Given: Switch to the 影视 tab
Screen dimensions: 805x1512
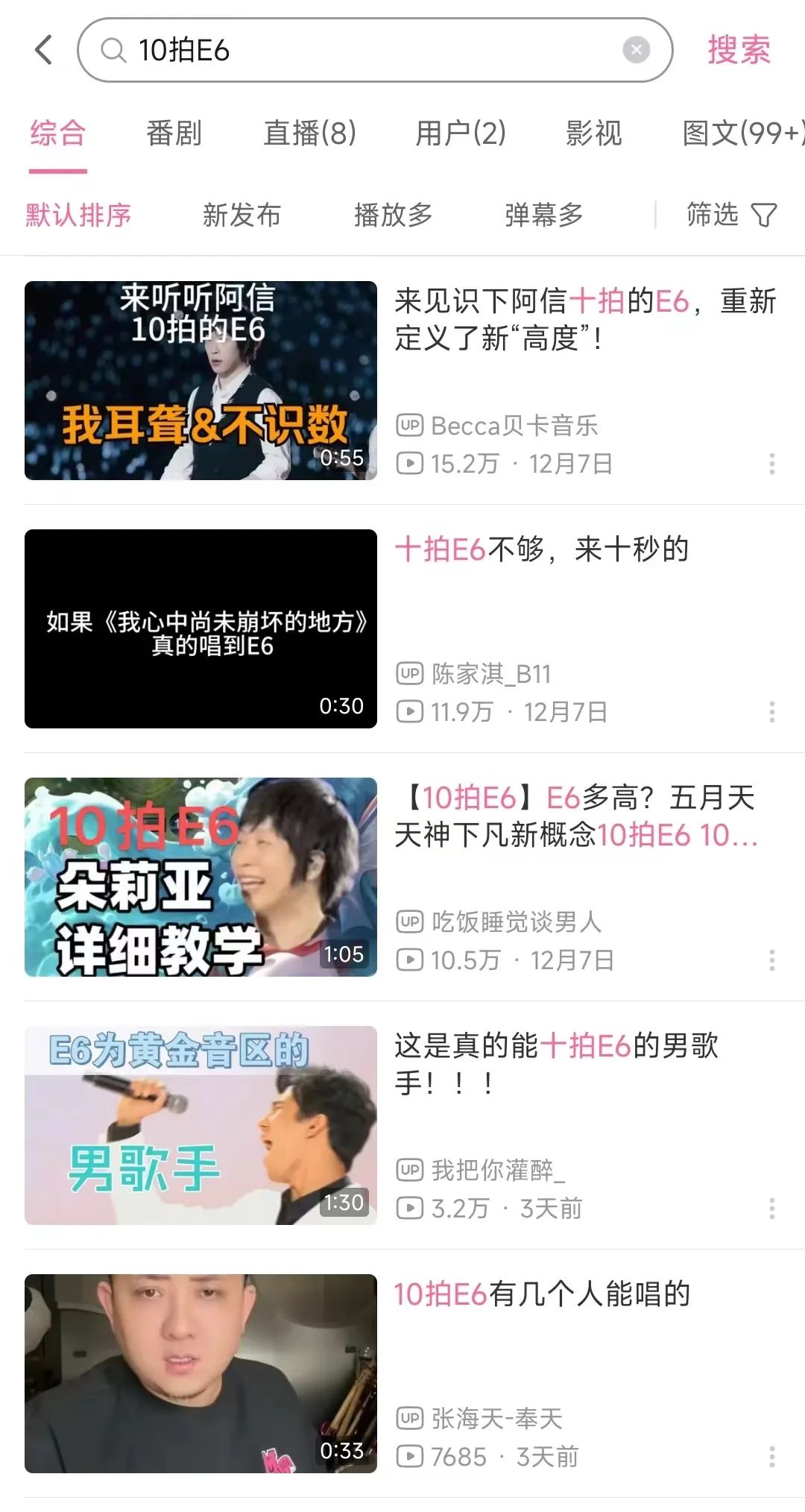Looking at the screenshot, I should tap(593, 133).
